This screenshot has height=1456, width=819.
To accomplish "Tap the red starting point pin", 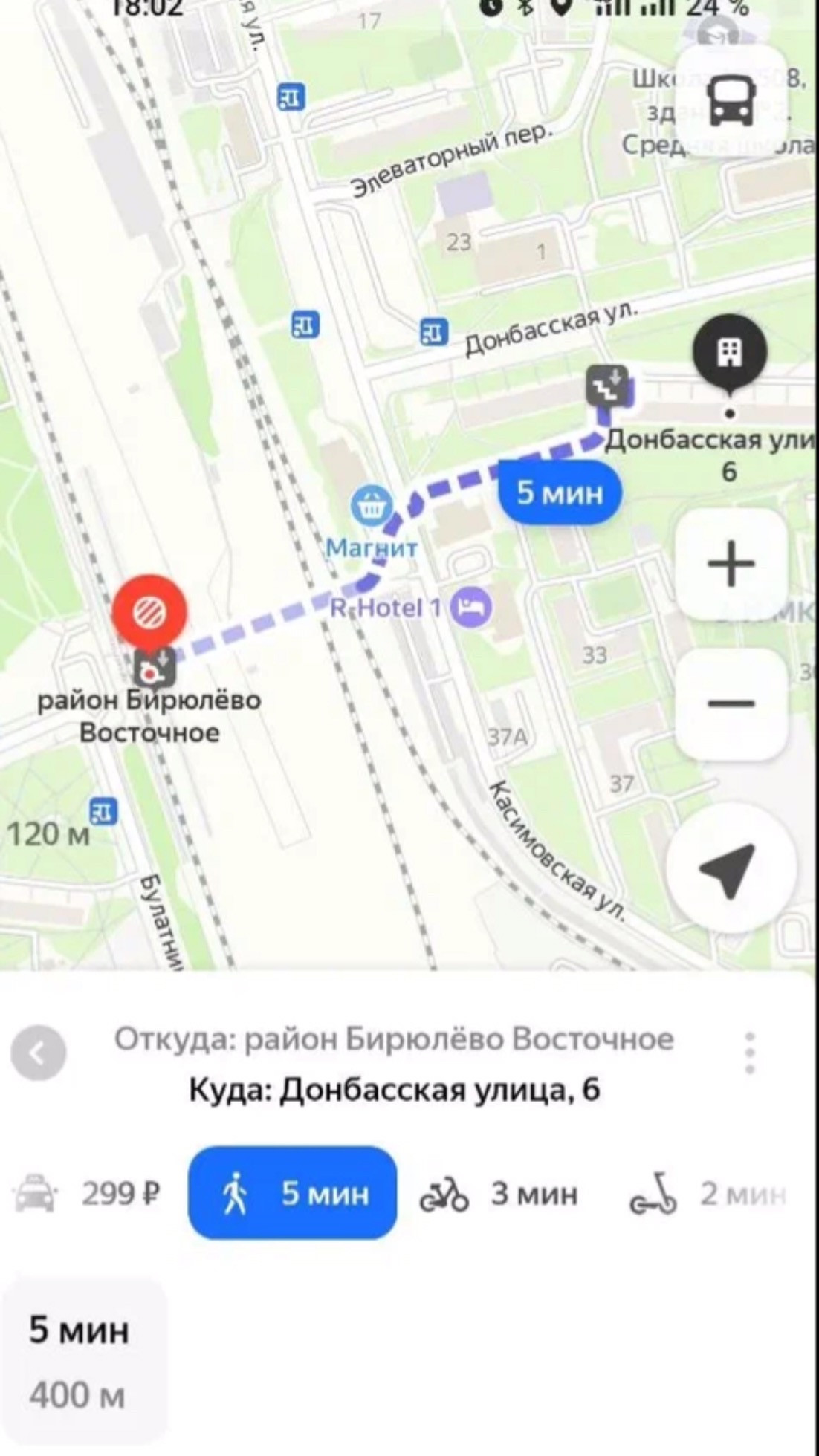I will click(x=149, y=612).
